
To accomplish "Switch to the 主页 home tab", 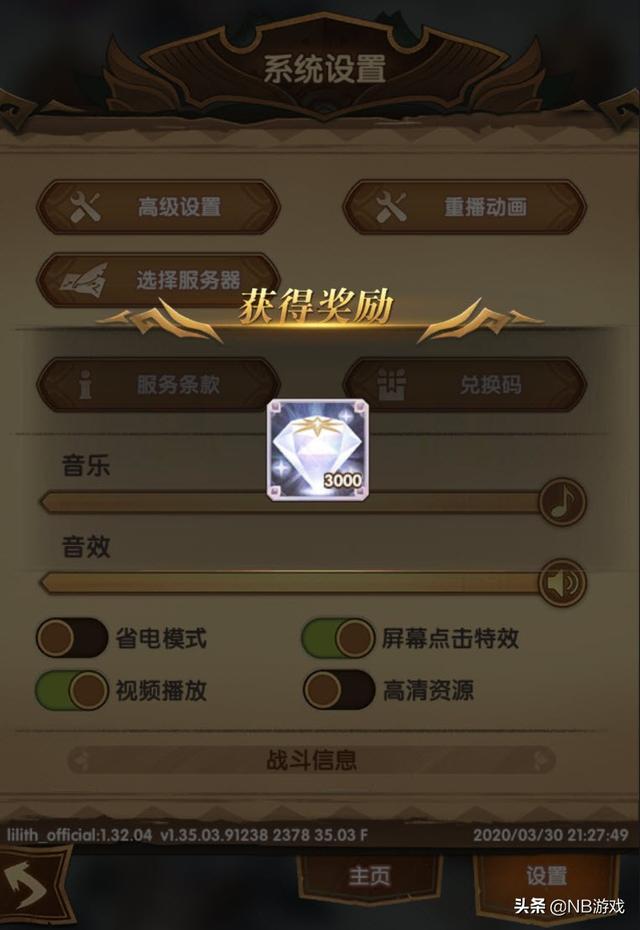I will (x=368, y=877).
